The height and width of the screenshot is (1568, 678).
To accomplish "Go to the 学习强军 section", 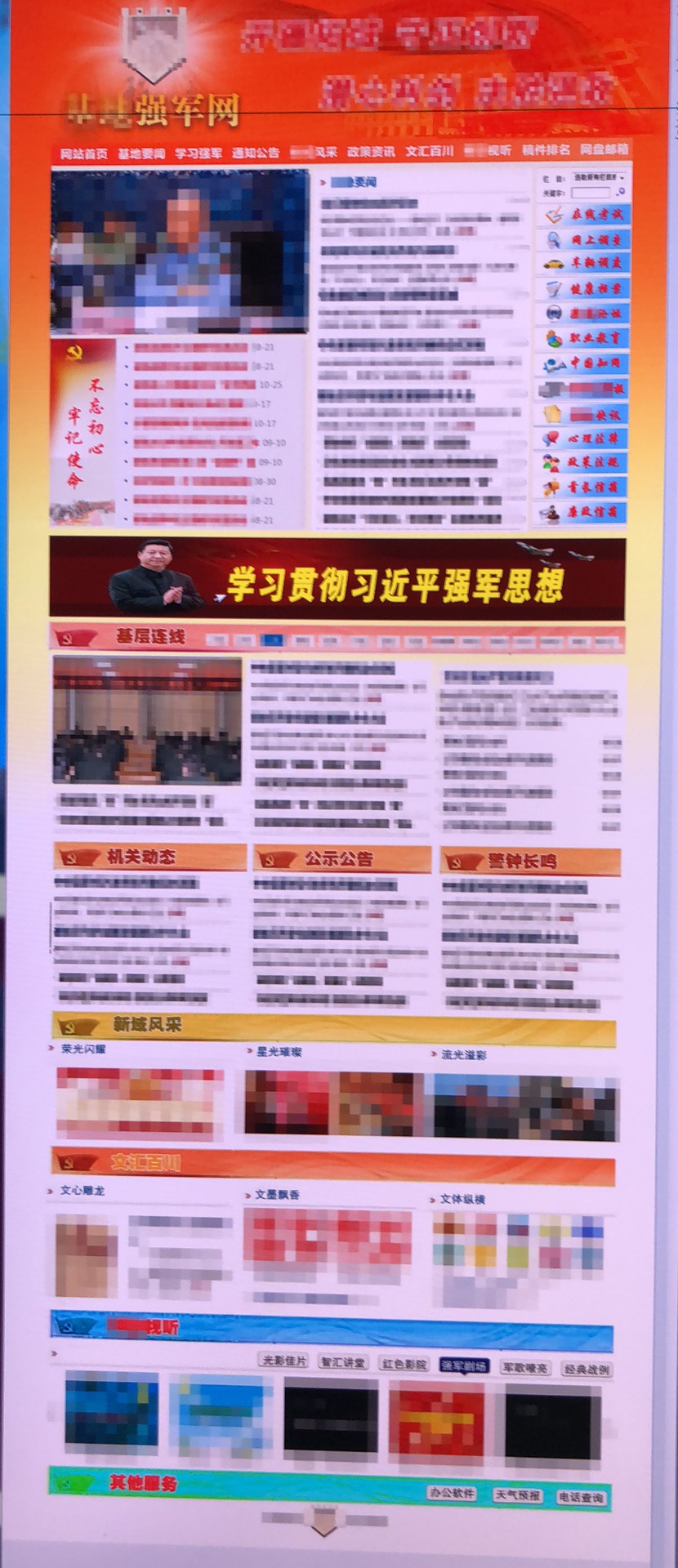I will [198, 153].
